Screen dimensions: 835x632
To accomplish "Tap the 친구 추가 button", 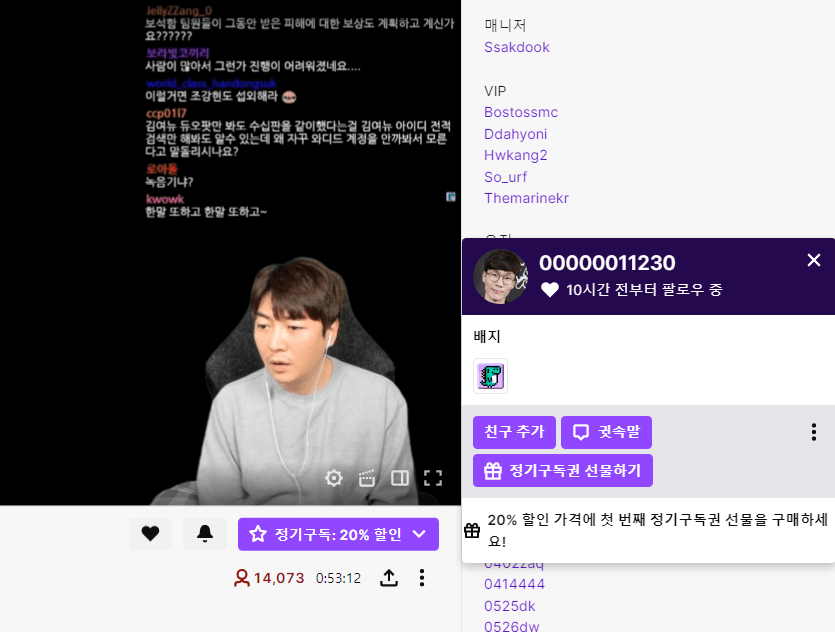I will click(514, 432).
